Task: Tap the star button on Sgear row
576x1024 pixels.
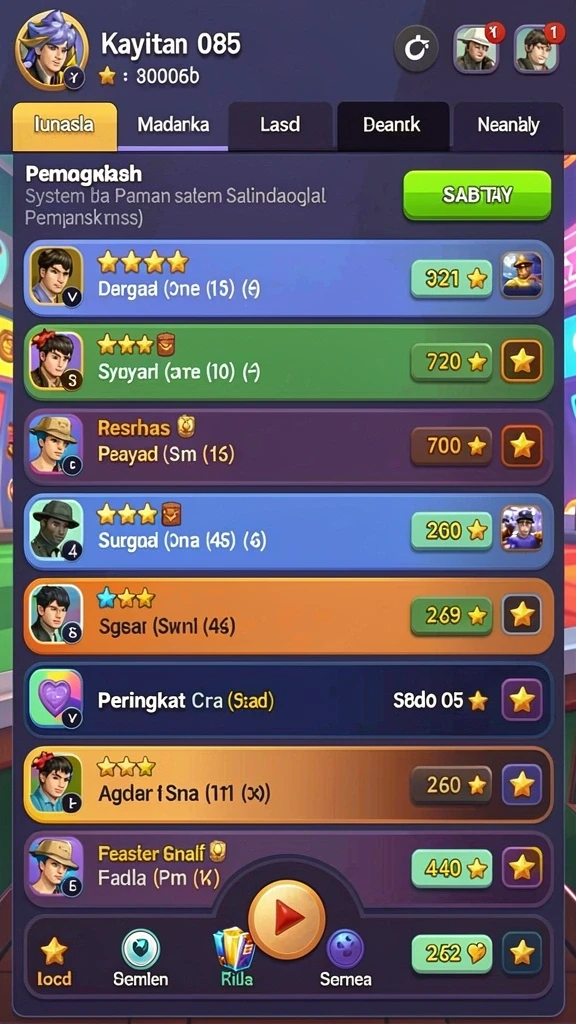Action: 522,615
